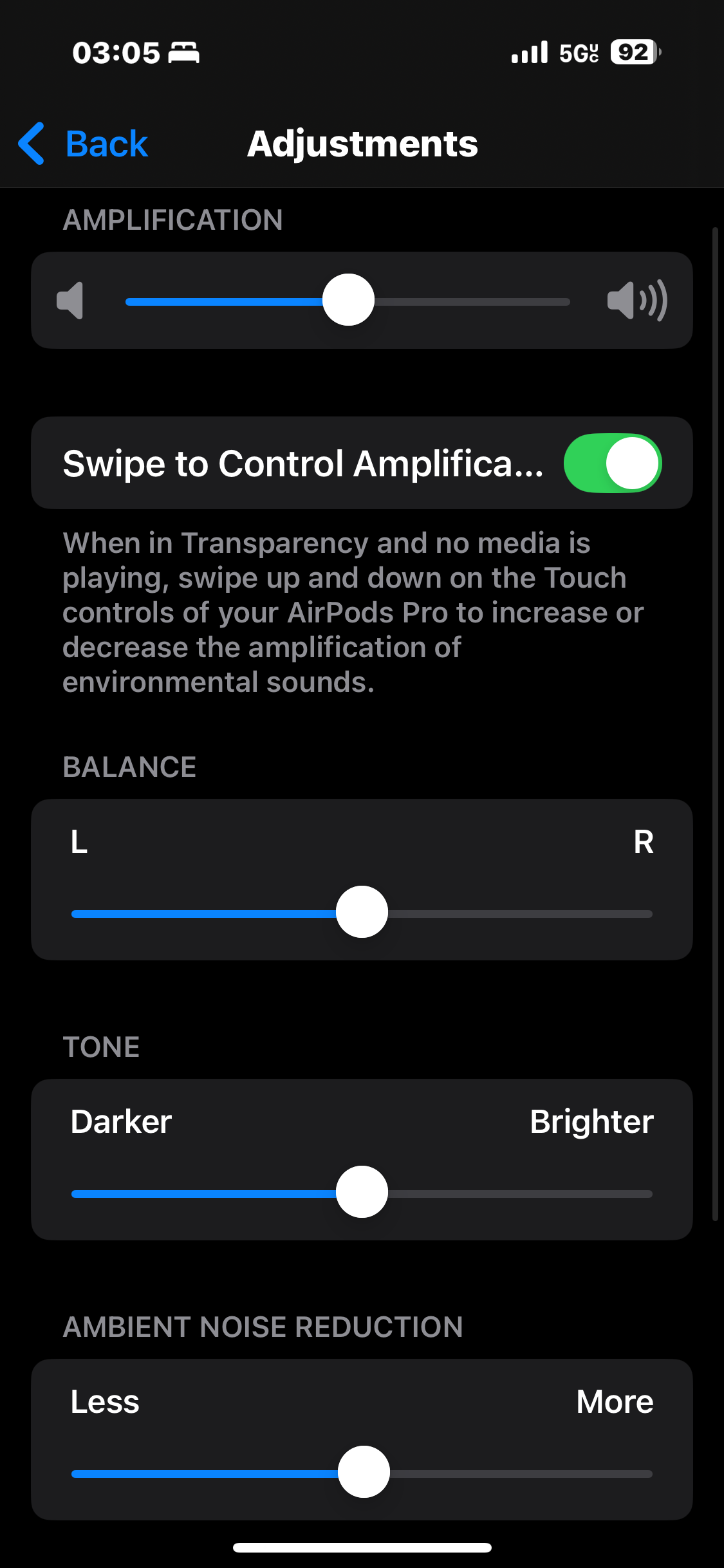Tap the Ambient Noise Reduction slider toward More

point(520,1473)
